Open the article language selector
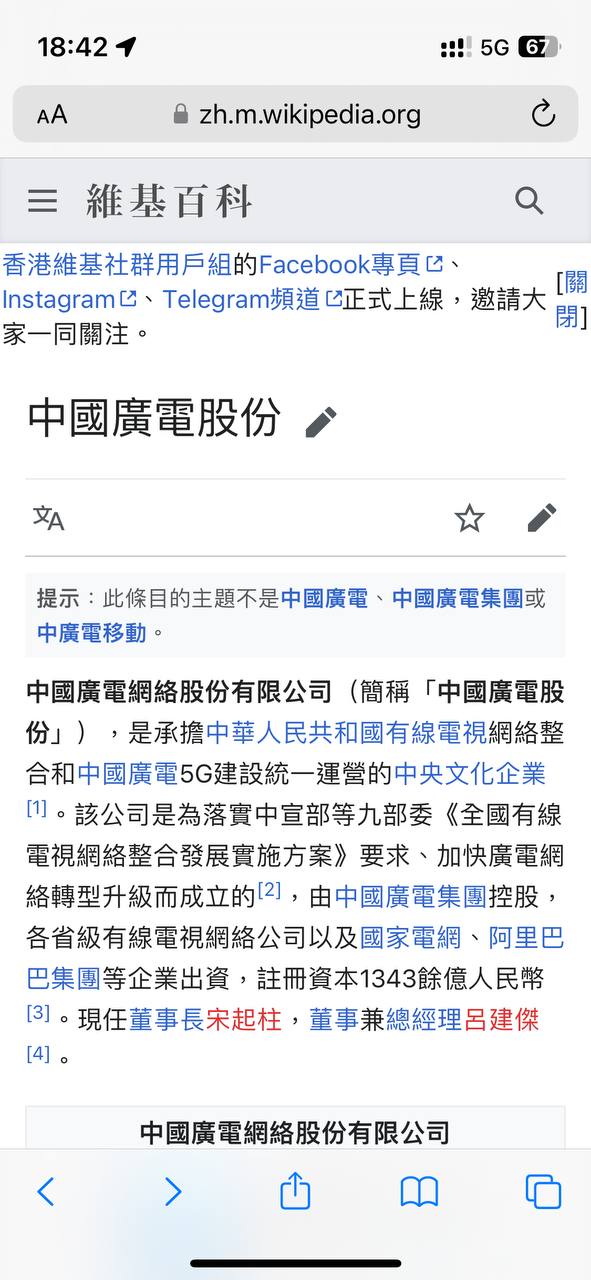Viewport: 591px width, 1280px height. pos(48,517)
